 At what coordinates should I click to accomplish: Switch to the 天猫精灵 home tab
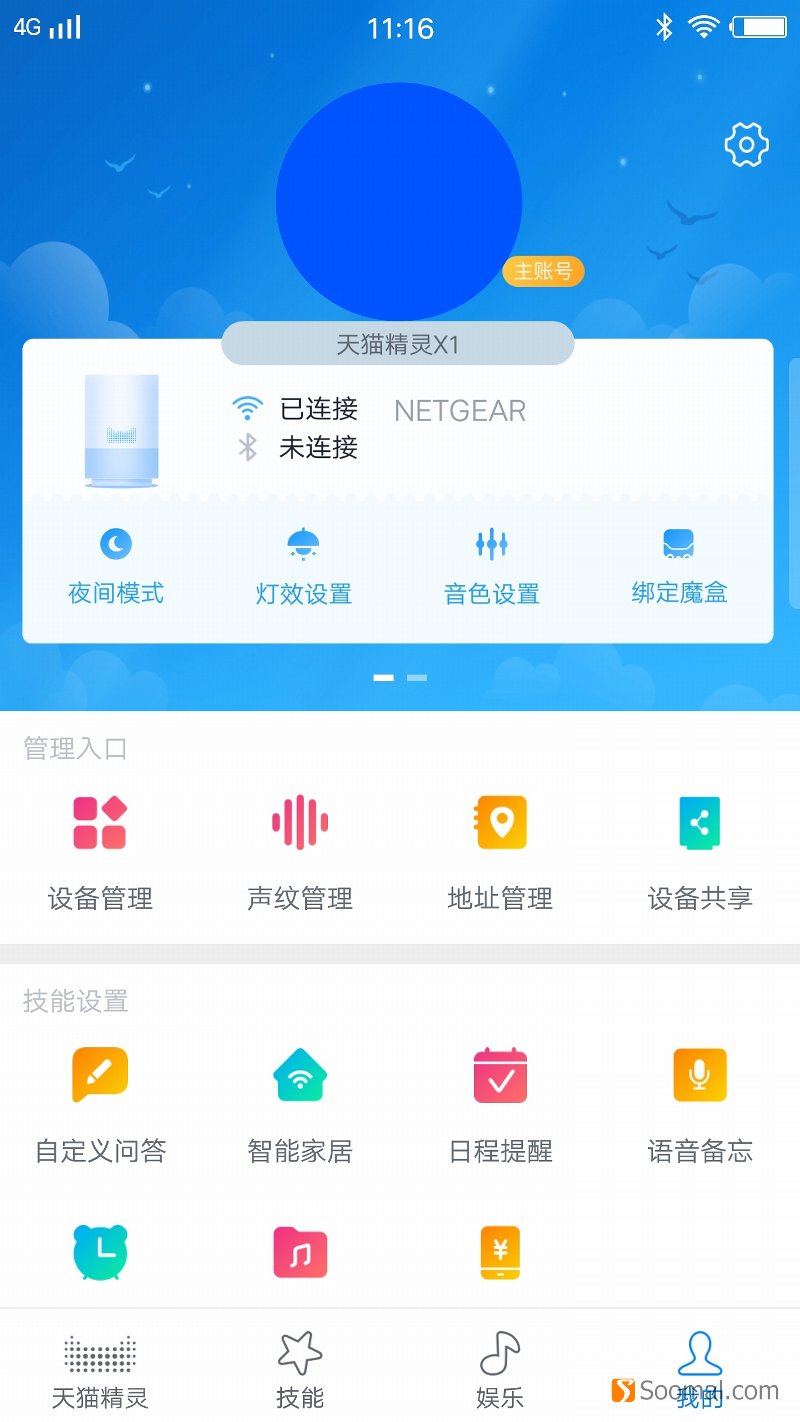click(99, 1368)
